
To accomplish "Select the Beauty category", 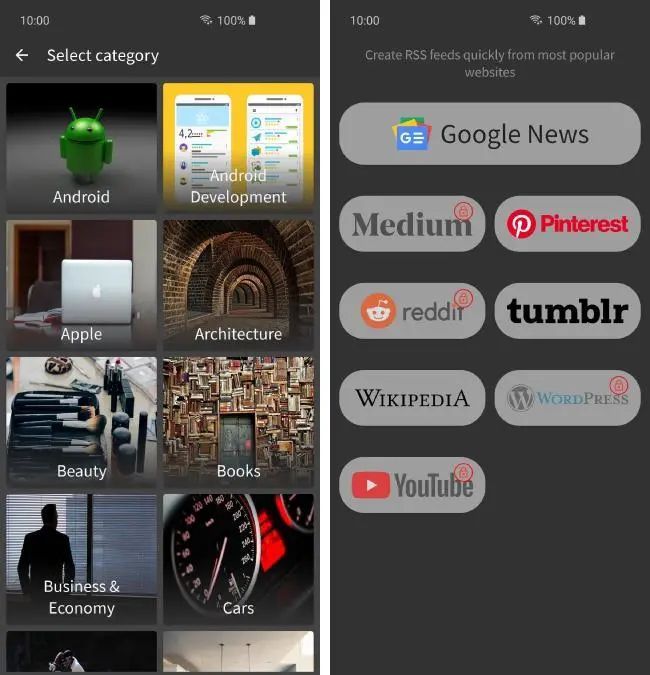I will (81, 421).
